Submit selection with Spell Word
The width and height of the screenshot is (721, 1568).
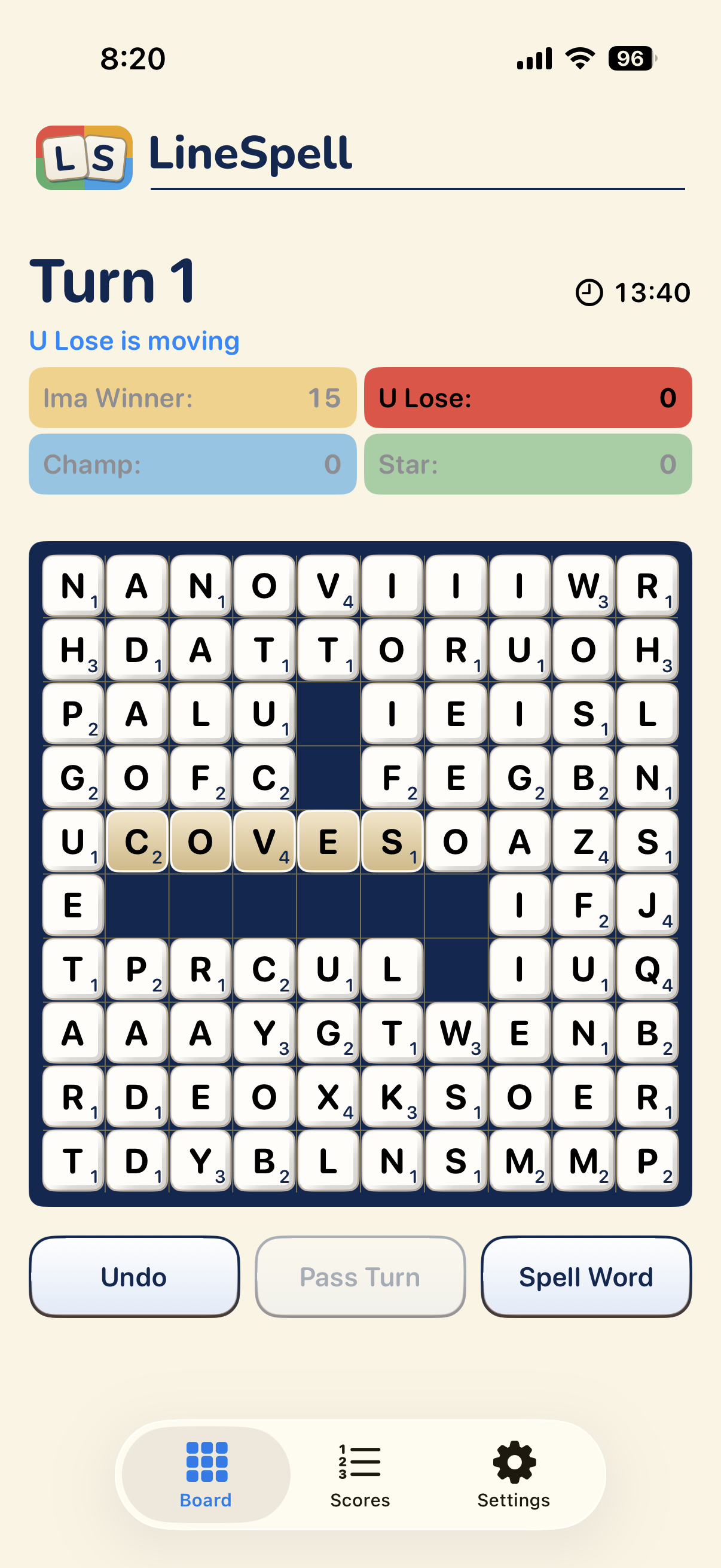point(586,1276)
